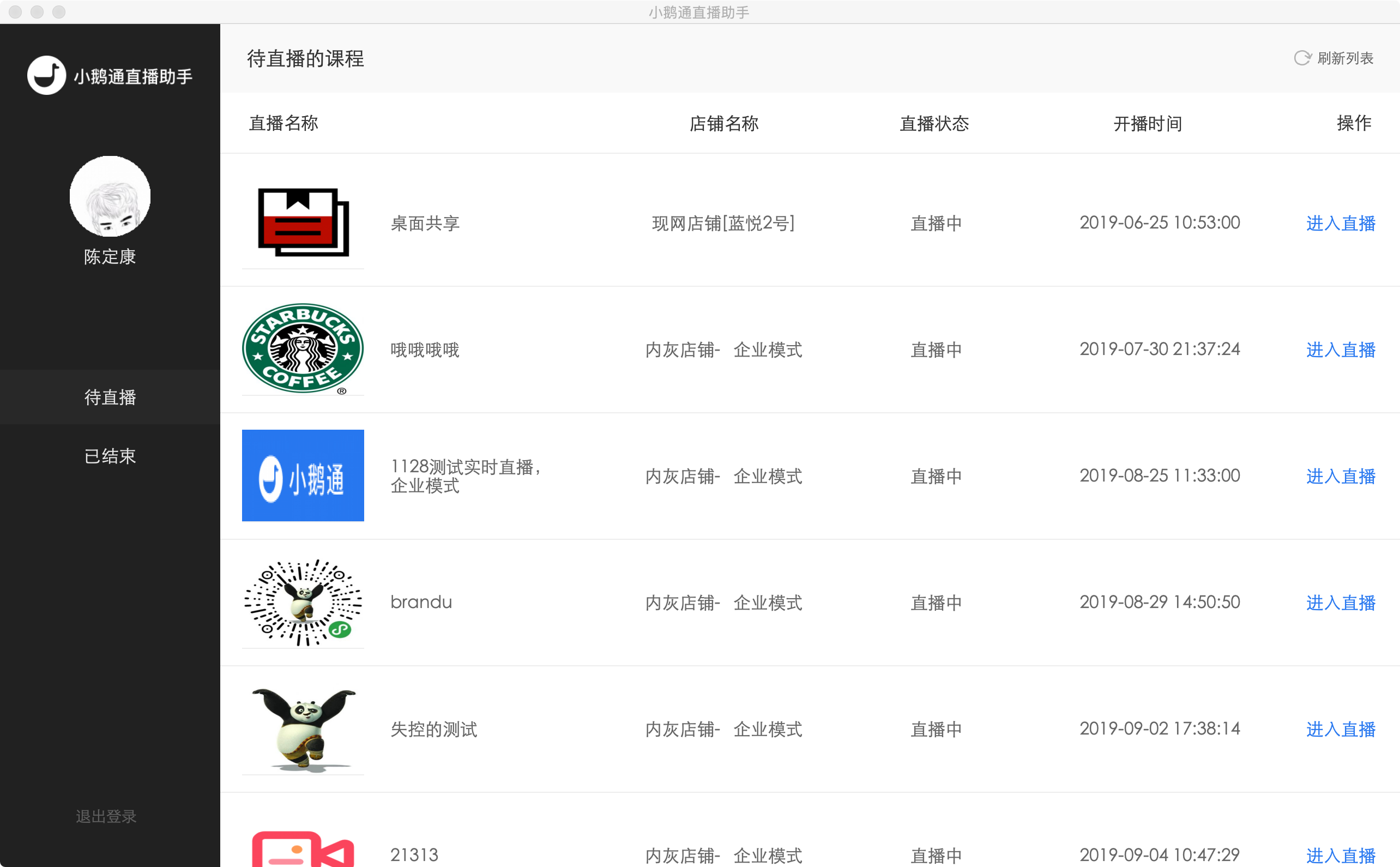This screenshot has width=1400, height=867.
Task: Enter the 桌面共享 live stream
Action: coord(1341,223)
